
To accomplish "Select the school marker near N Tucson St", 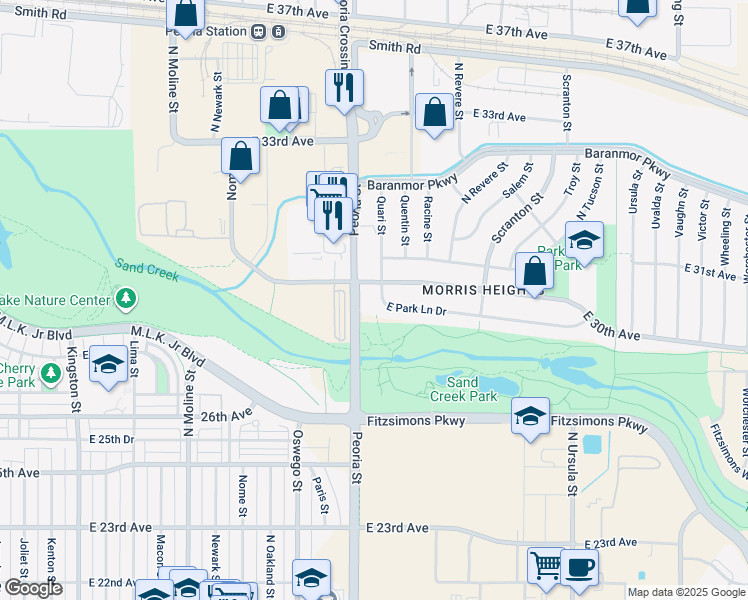I will [584, 240].
